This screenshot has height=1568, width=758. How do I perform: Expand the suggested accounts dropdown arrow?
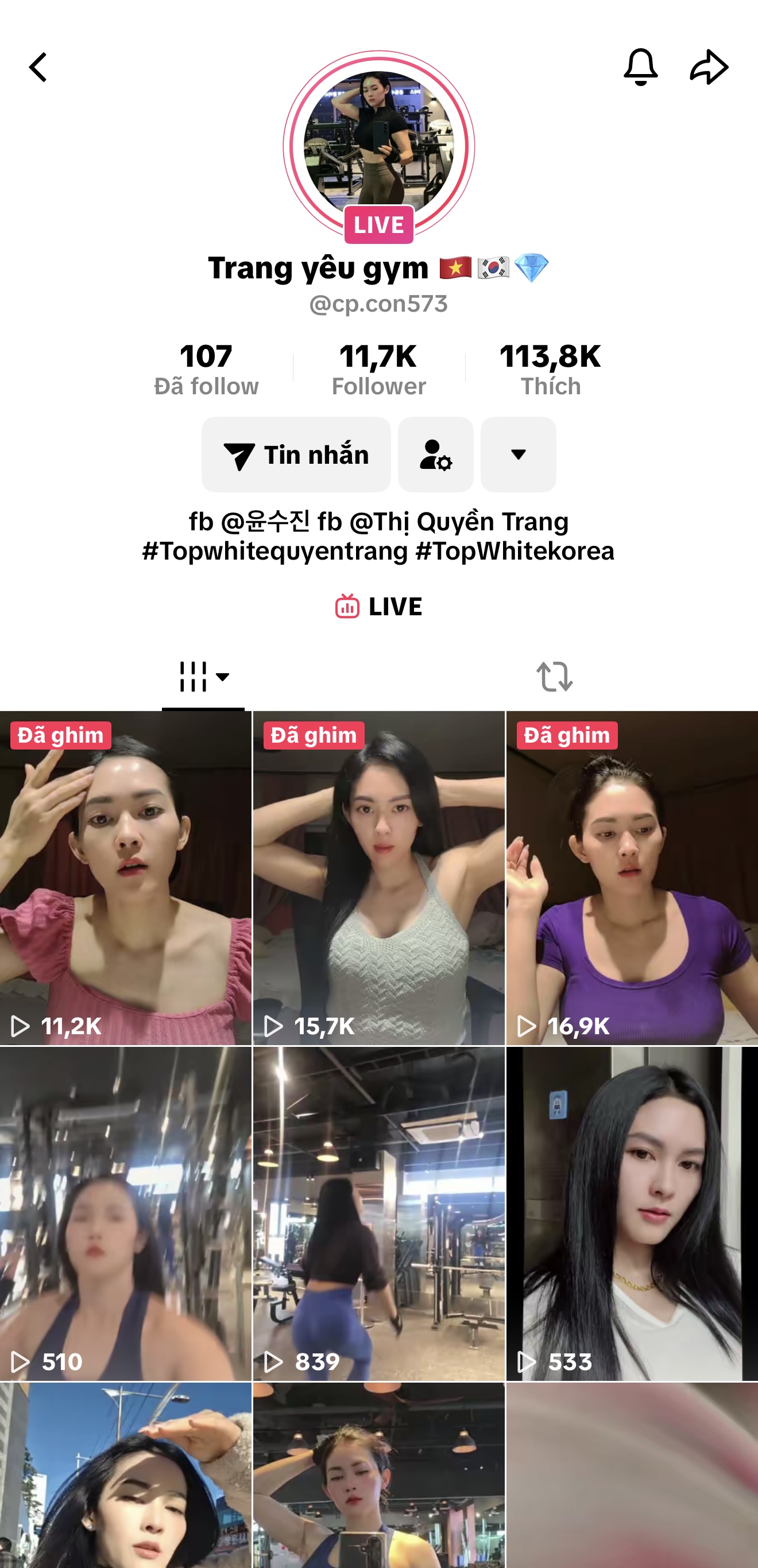tap(518, 454)
